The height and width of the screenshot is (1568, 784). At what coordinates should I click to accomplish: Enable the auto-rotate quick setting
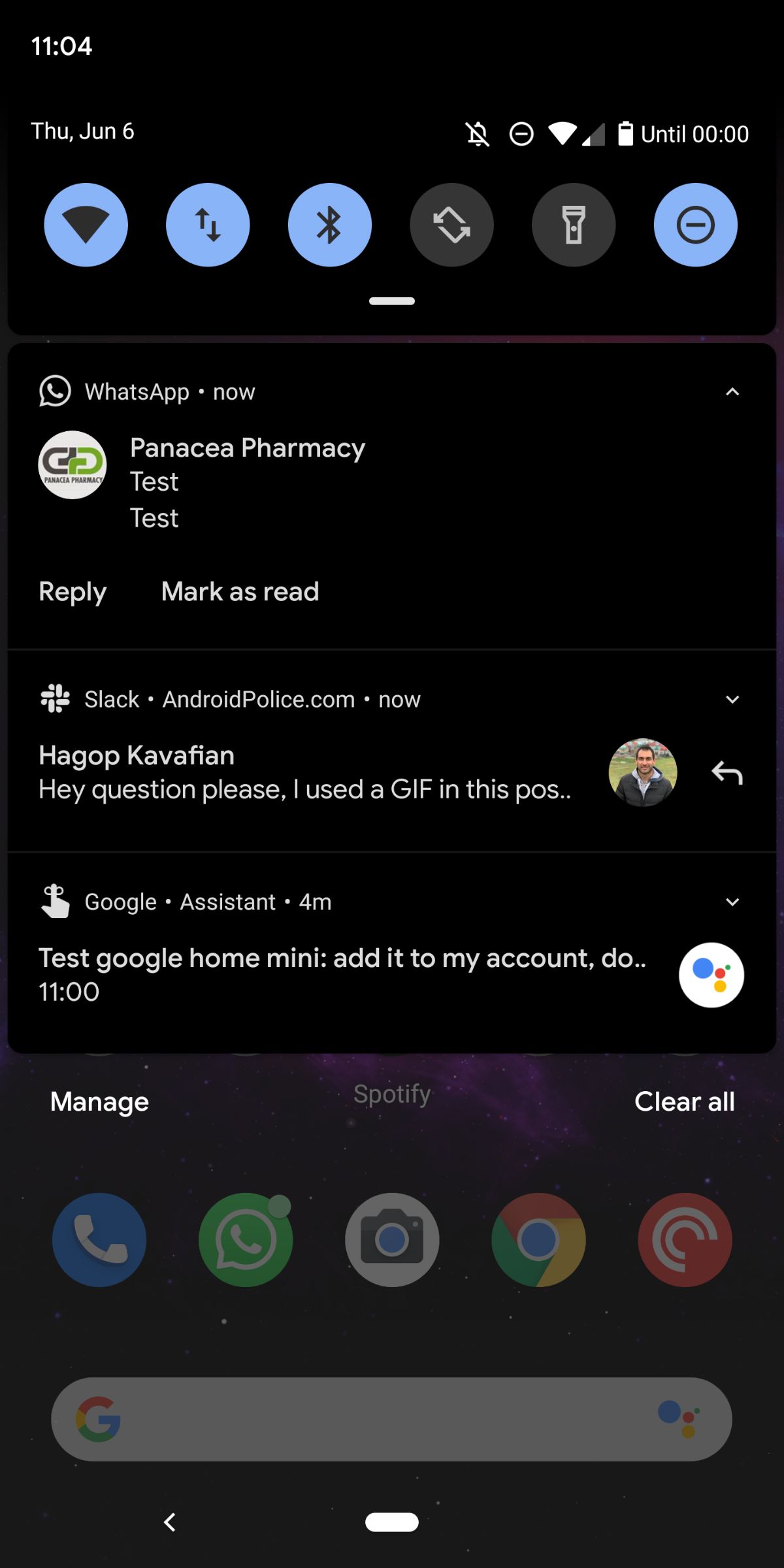tap(451, 225)
